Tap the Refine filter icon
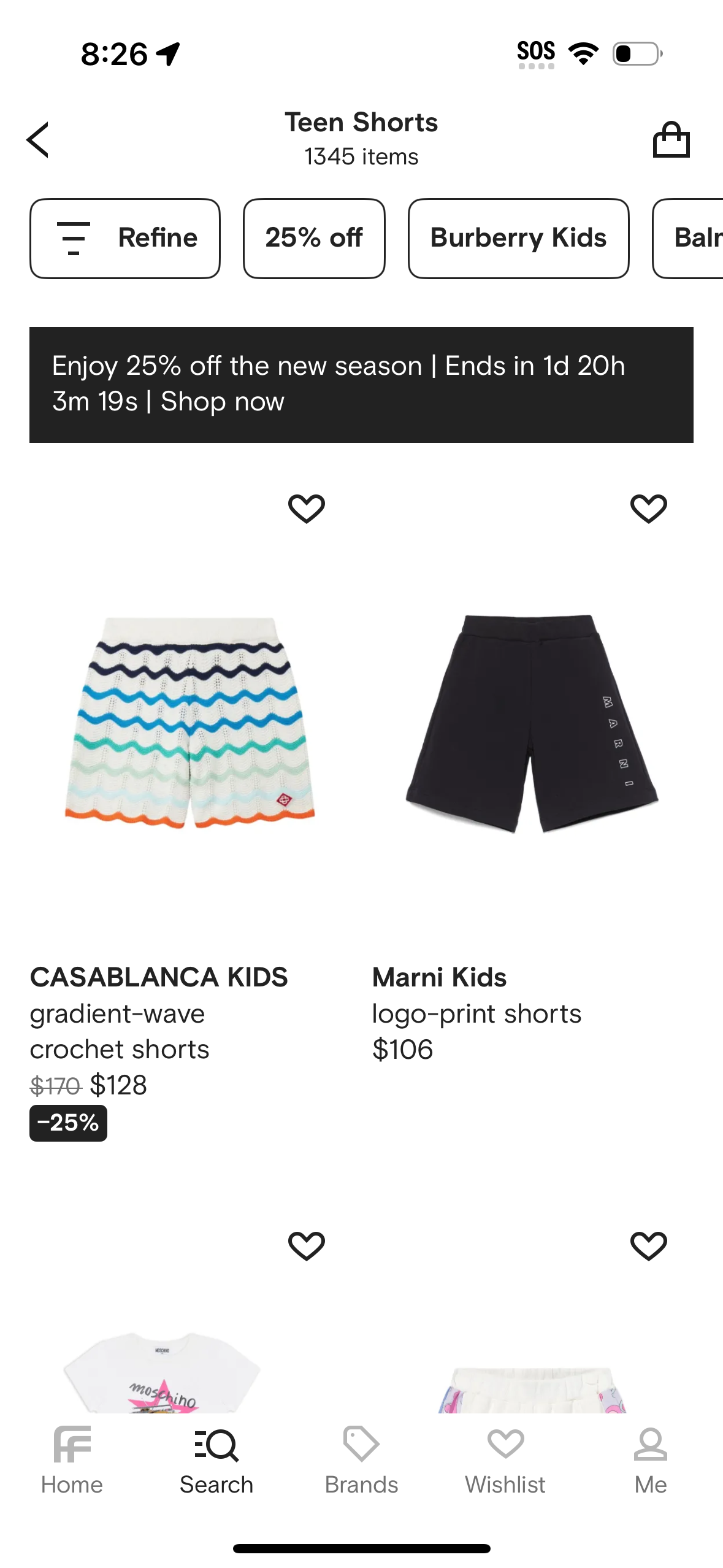The height and width of the screenshot is (1568, 723). click(x=74, y=238)
